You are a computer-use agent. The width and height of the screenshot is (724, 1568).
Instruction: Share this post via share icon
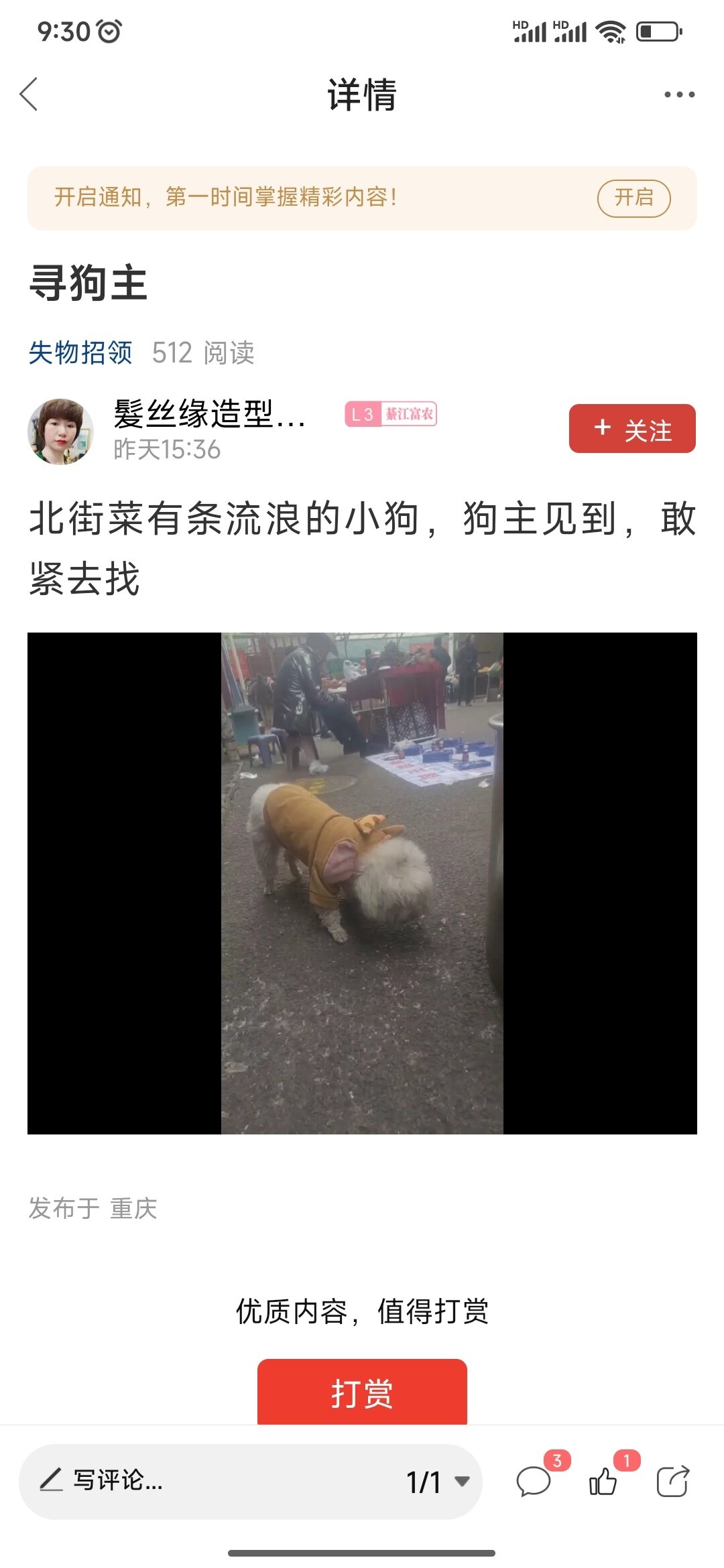coord(672,1481)
